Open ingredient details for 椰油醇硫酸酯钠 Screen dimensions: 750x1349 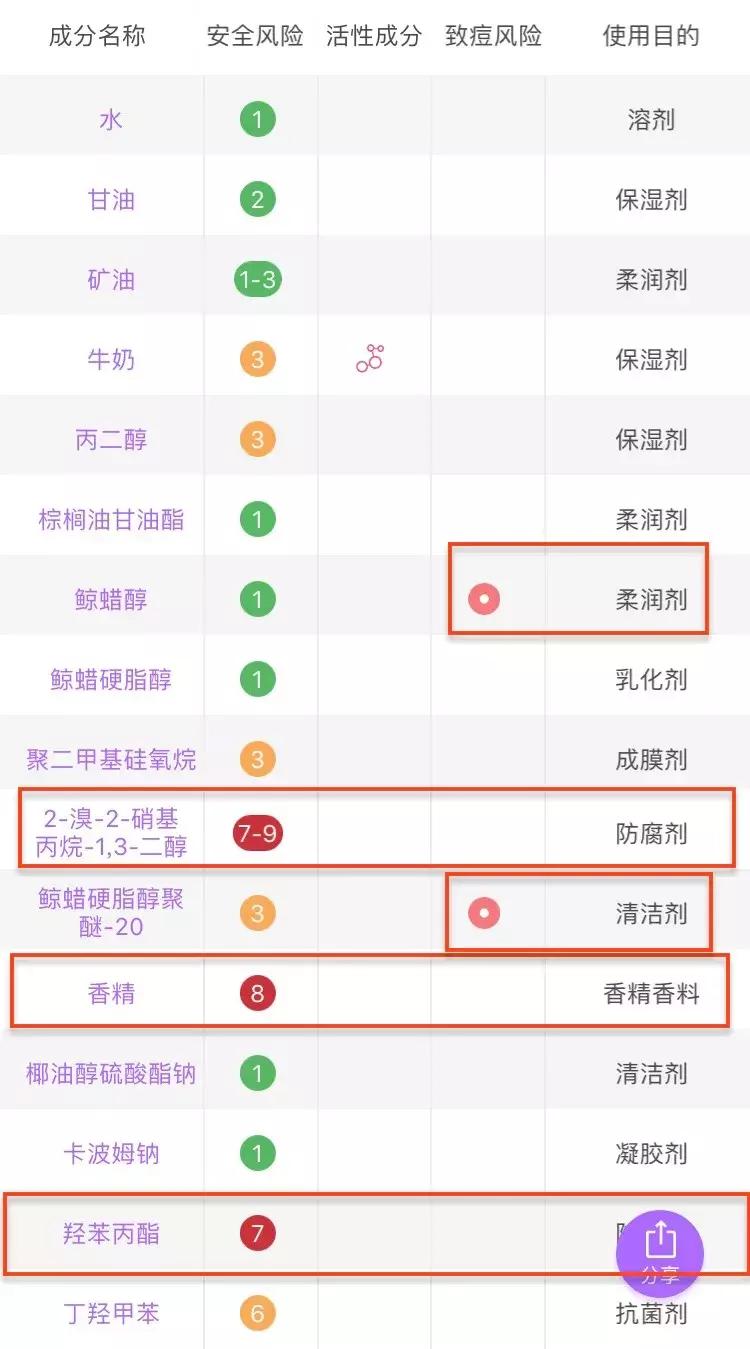110,1073
